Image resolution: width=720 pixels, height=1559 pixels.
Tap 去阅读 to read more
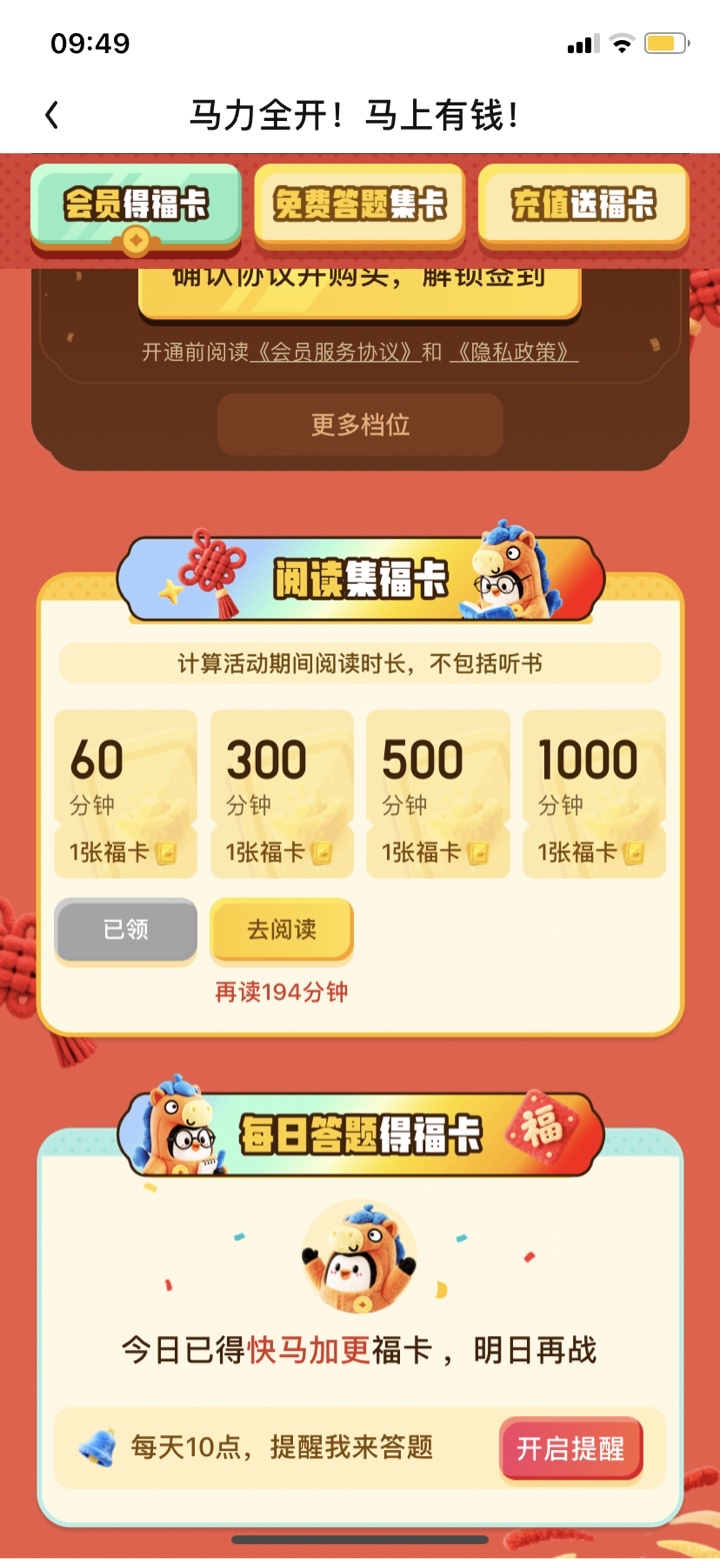coord(281,929)
